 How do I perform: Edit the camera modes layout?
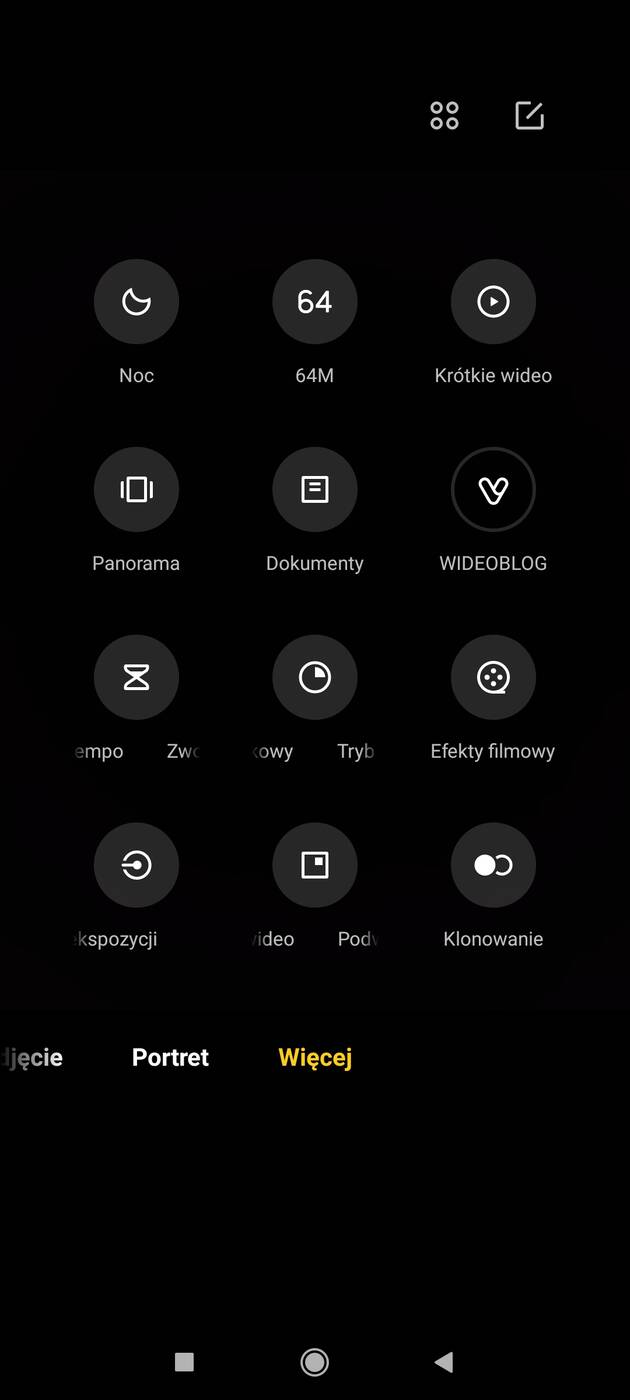pos(529,116)
